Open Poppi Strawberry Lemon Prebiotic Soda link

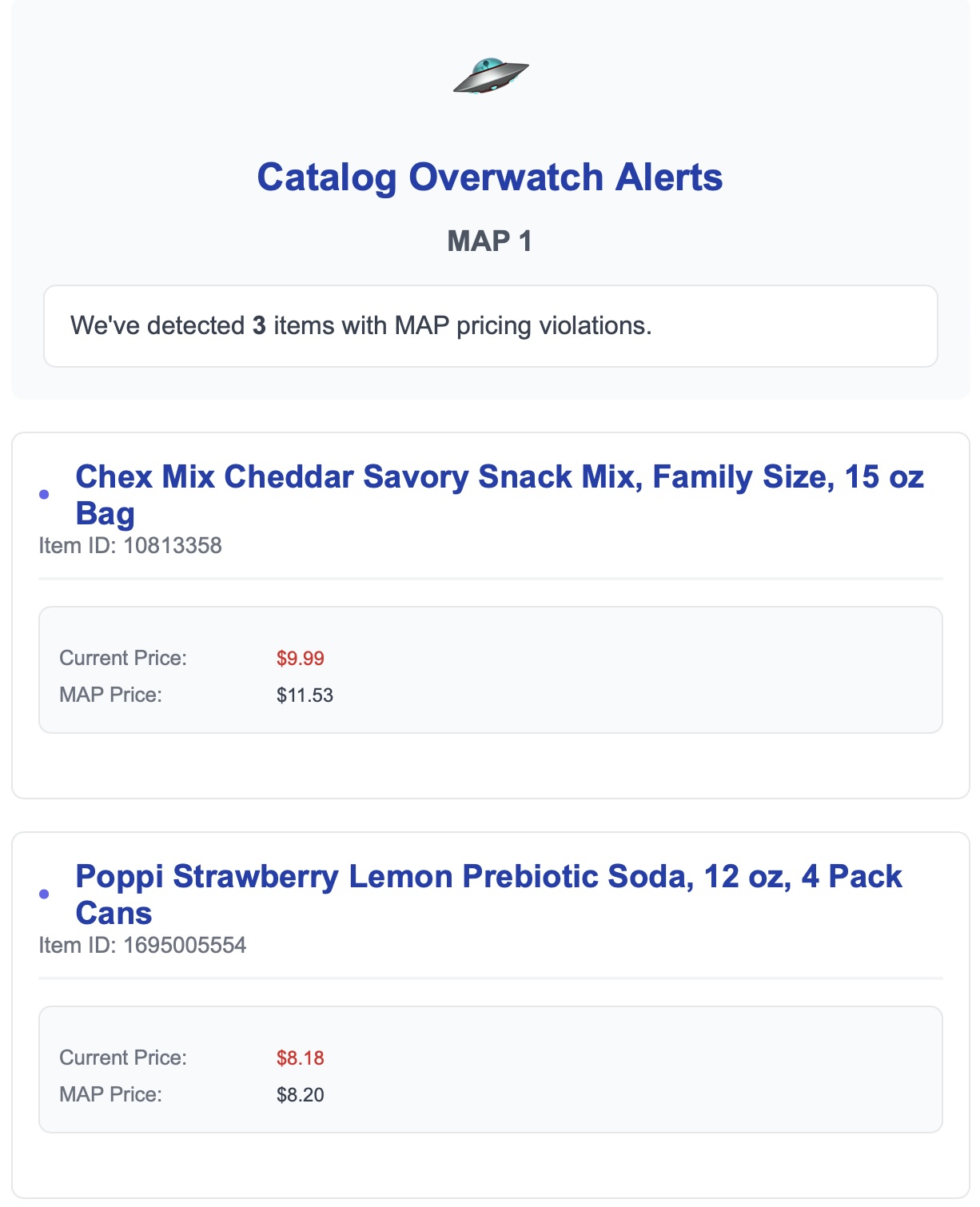488,877
